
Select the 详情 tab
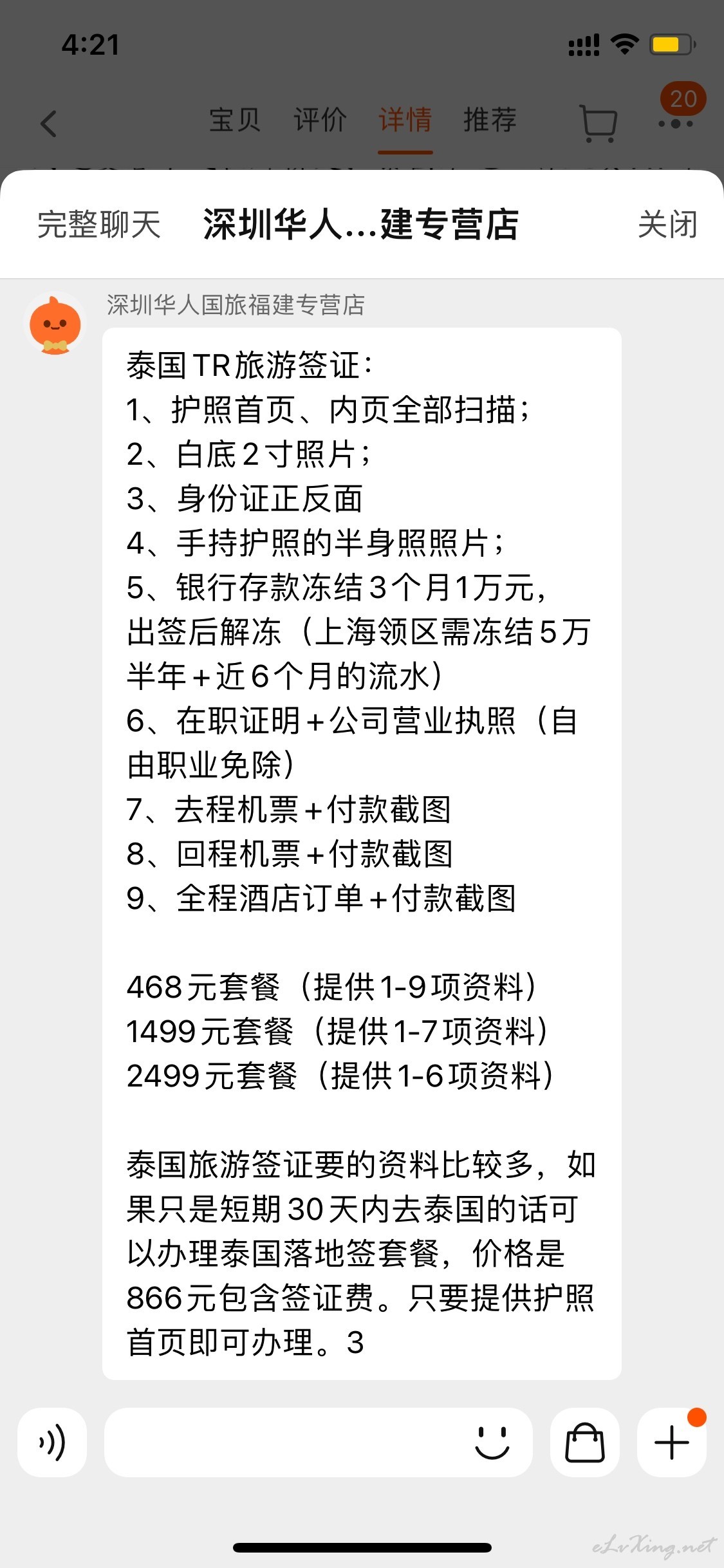pos(405,120)
